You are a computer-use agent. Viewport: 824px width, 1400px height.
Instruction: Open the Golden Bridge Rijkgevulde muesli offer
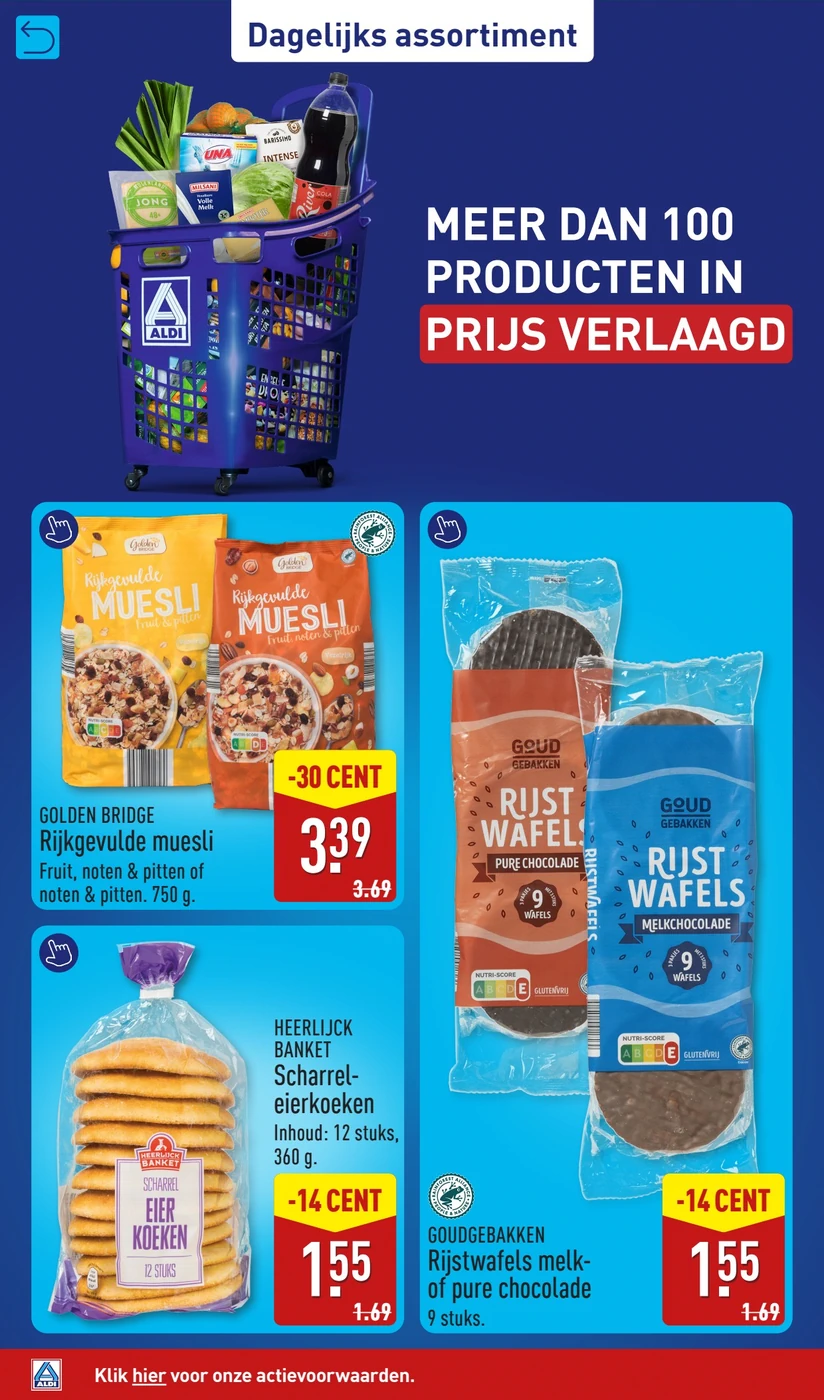(x=217, y=705)
